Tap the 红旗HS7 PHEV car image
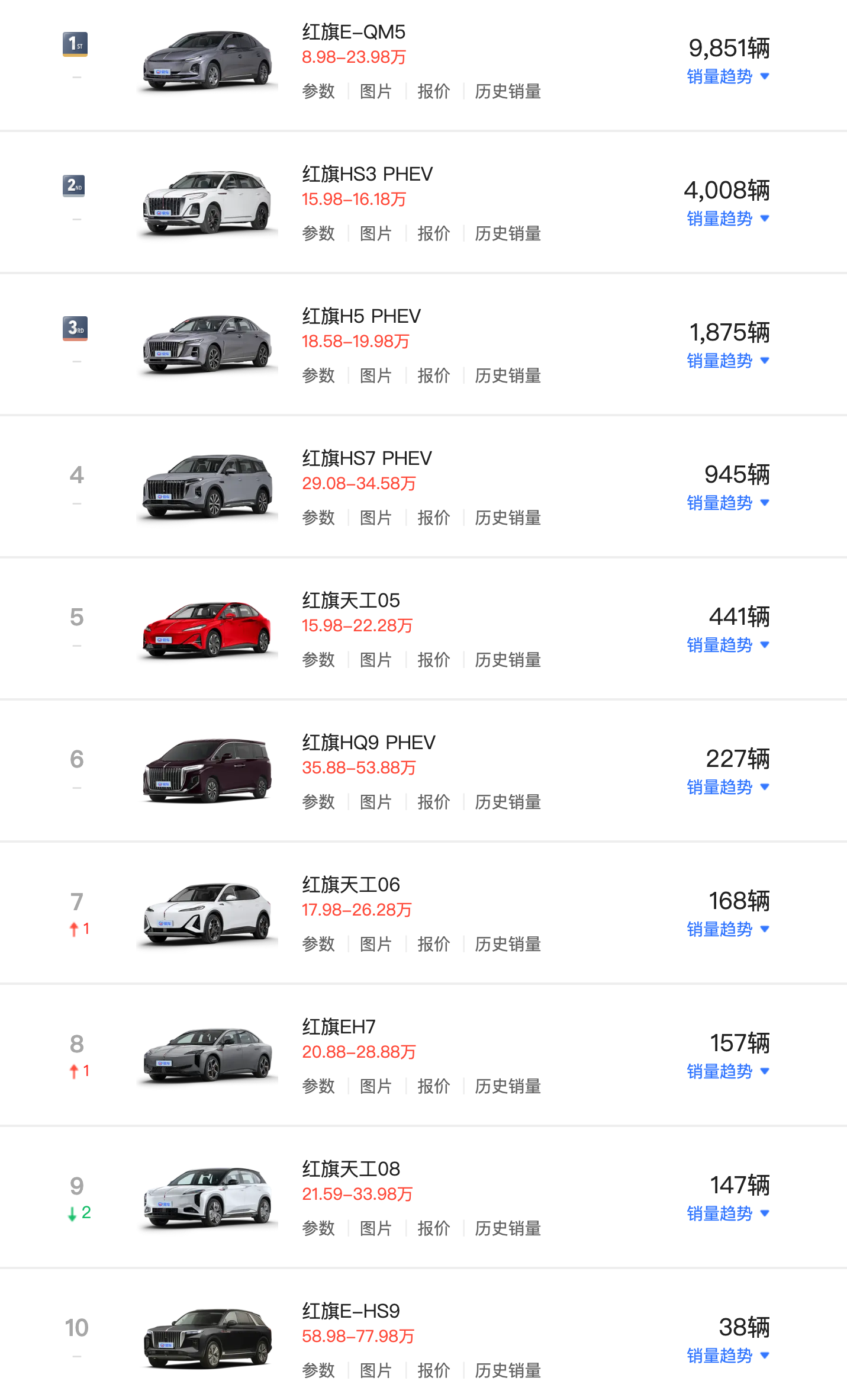 tap(207, 486)
